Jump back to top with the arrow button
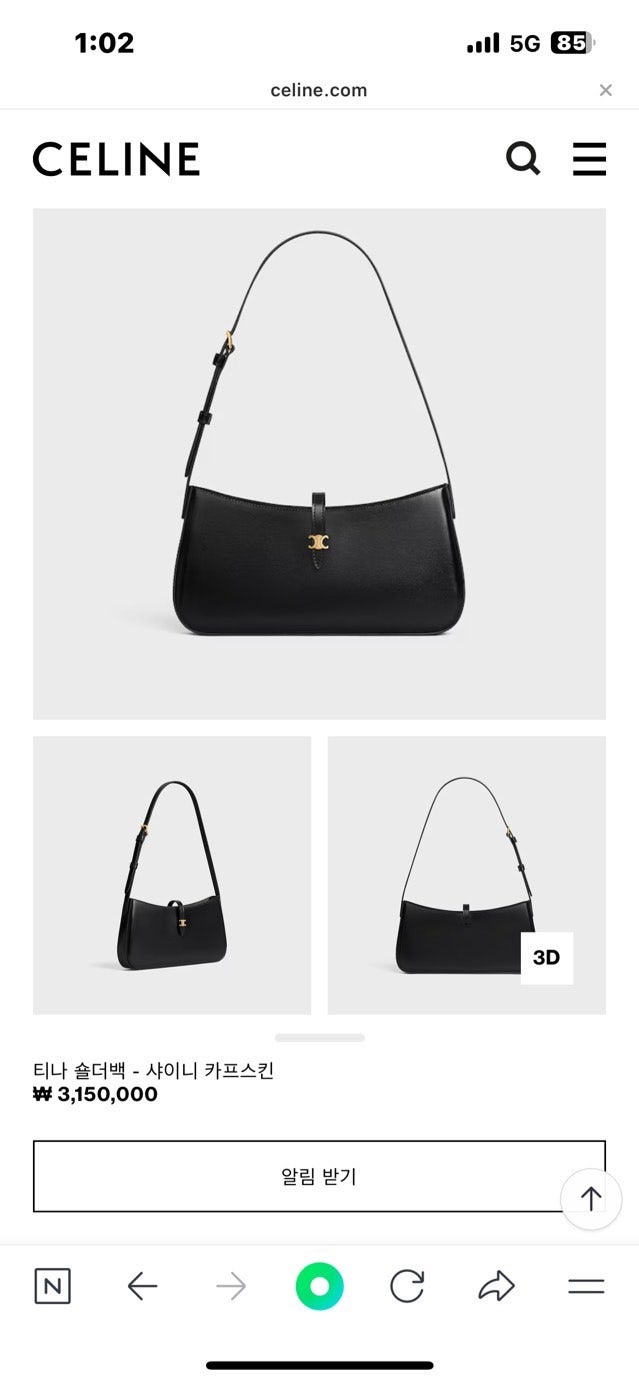The width and height of the screenshot is (639, 1385). [591, 1198]
